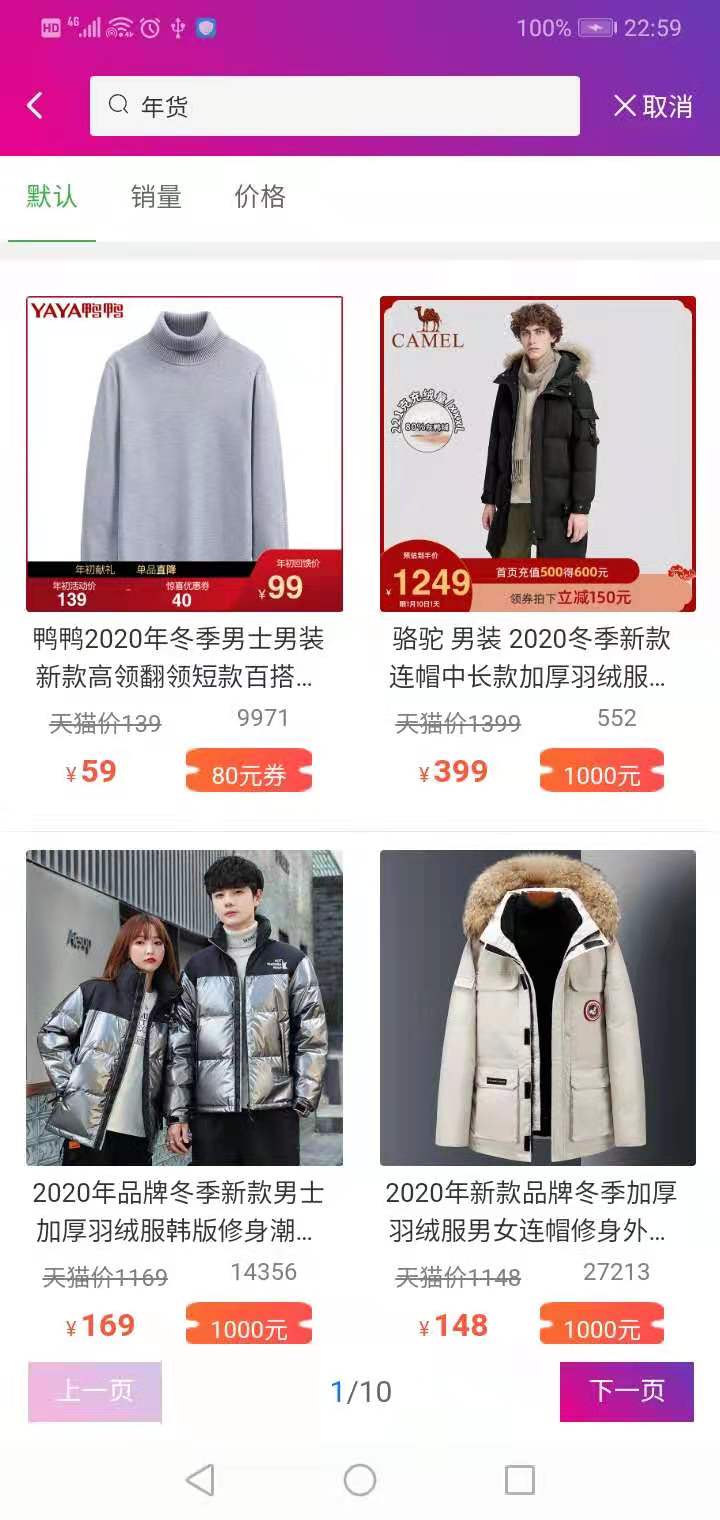Sort results by 销量
This screenshot has height=1520, width=720.
156,197
